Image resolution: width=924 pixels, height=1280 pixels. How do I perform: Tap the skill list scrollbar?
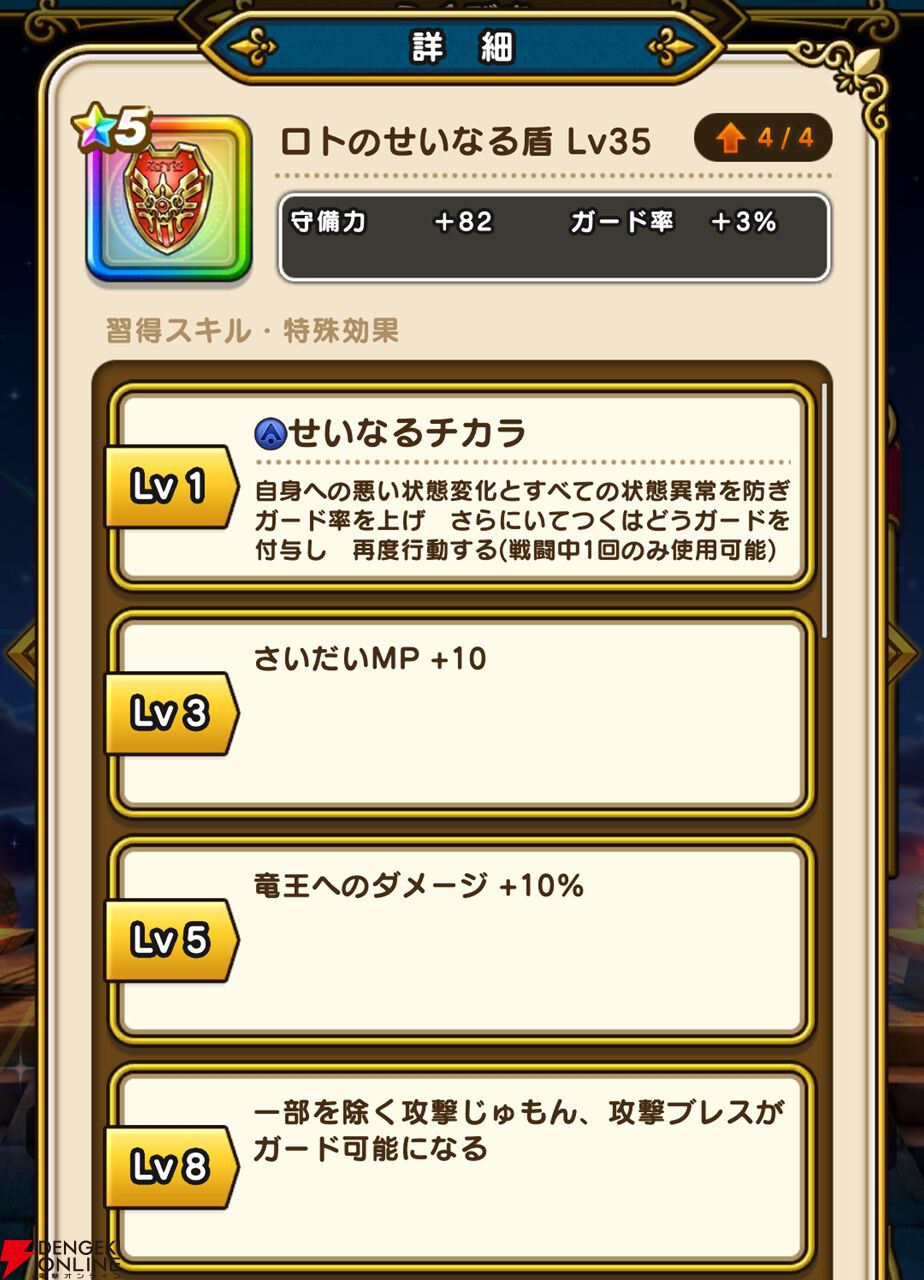pyautogui.click(x=825, y=510)
